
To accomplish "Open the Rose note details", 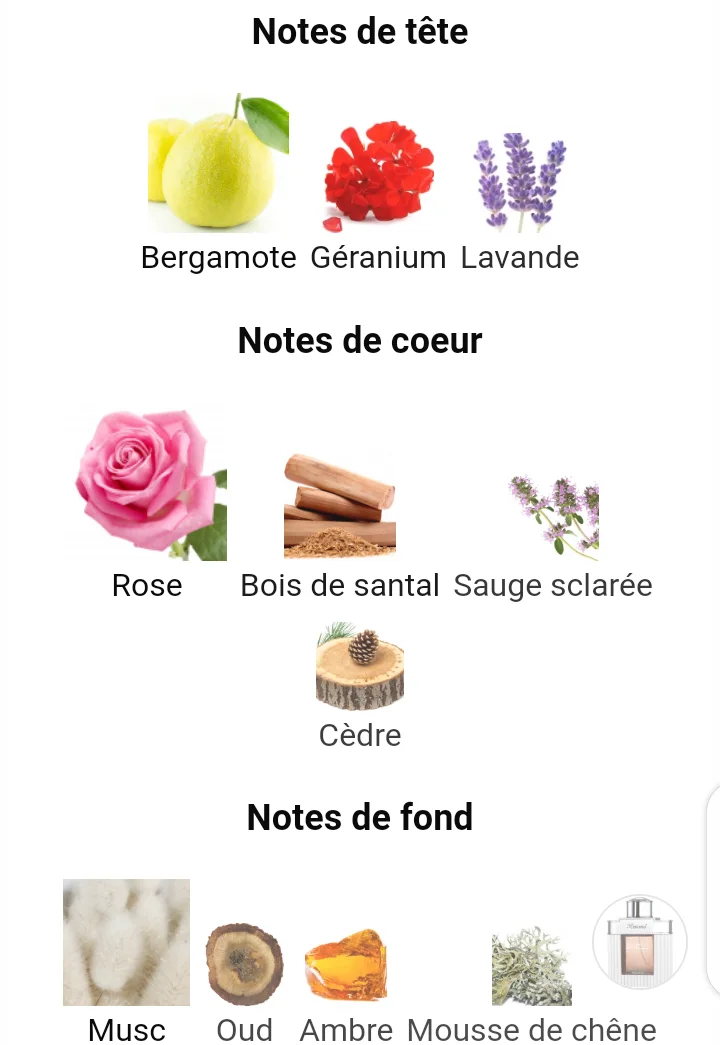I will coord(148,485).
